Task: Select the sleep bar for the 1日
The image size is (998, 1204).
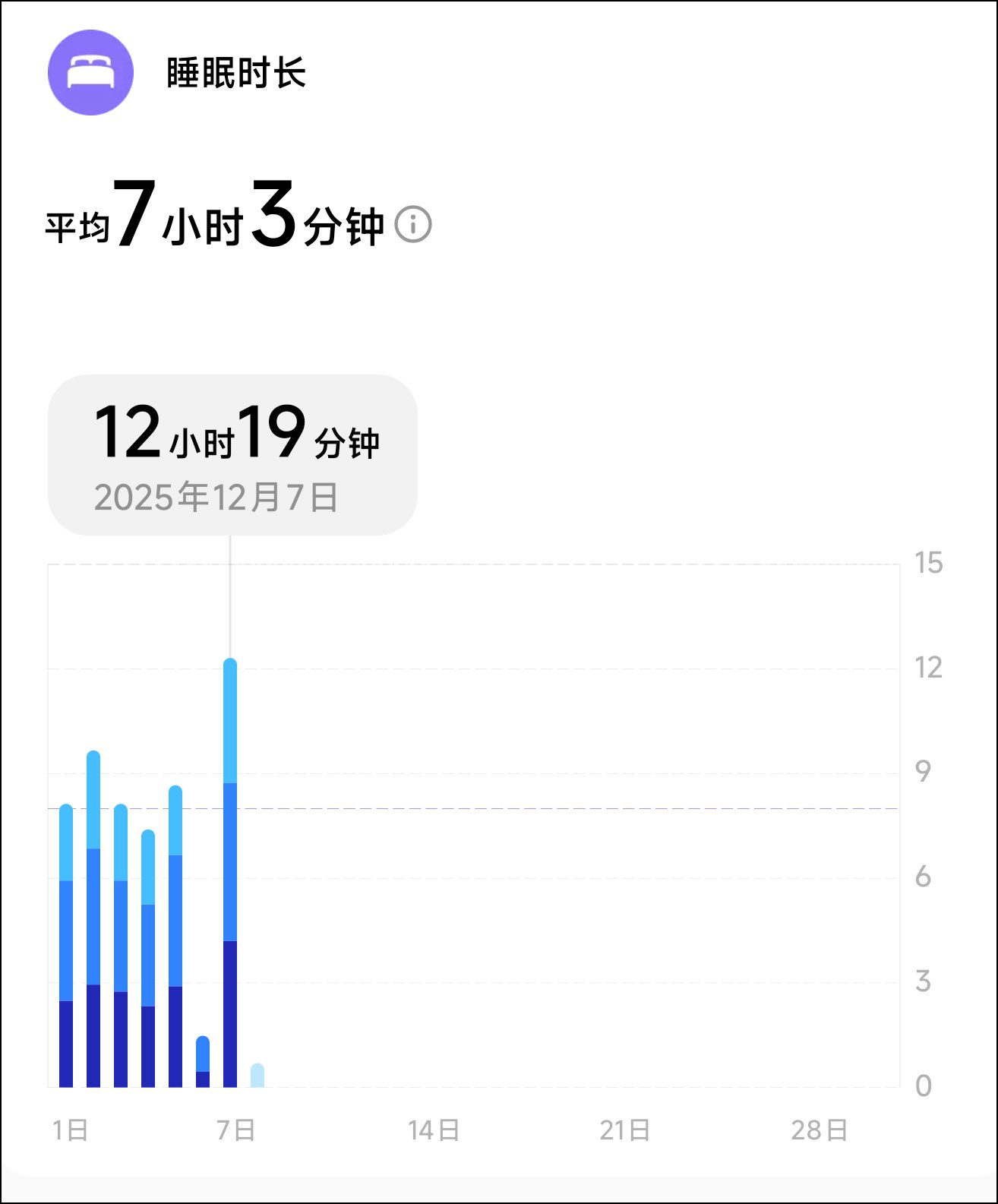Action: (x=66, y=946)
